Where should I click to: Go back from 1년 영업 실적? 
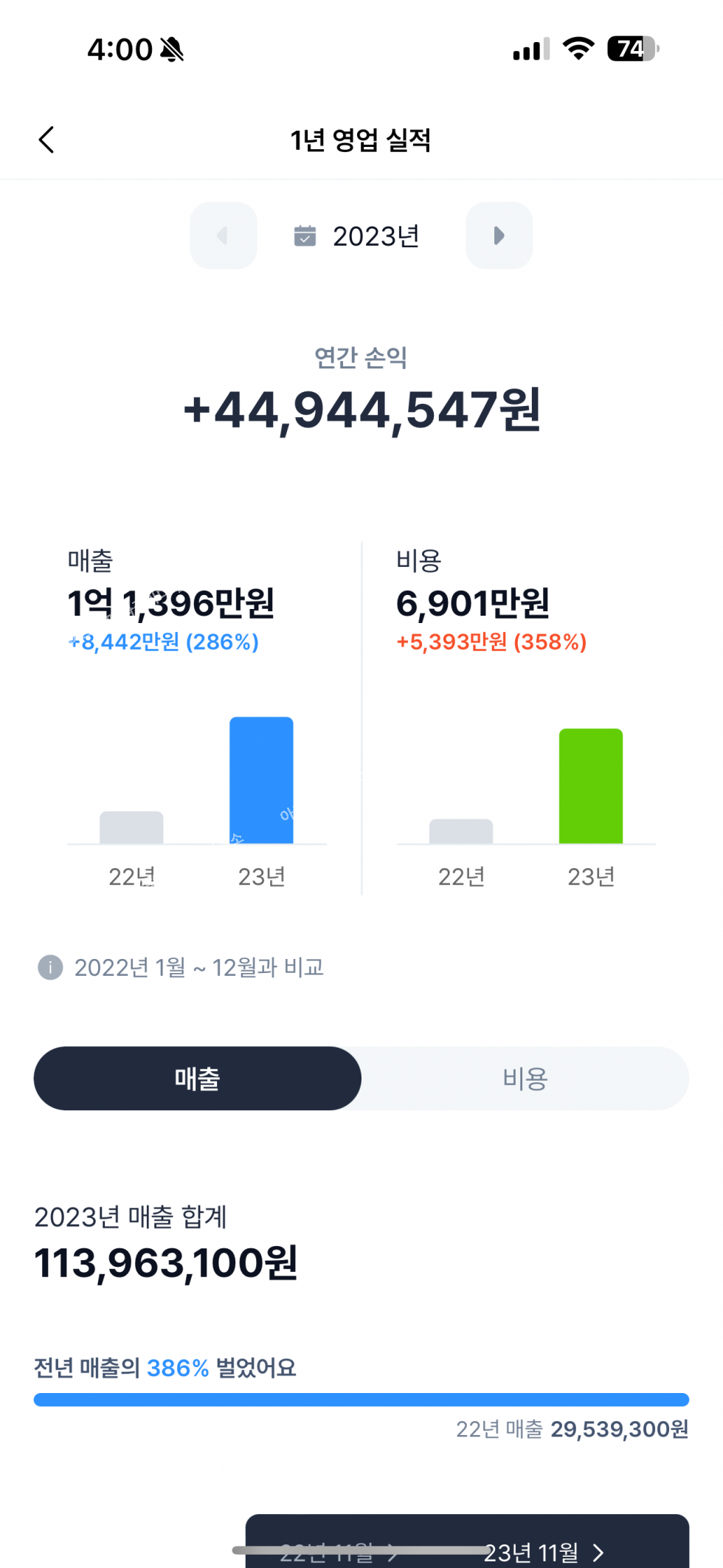pos(46,140)
